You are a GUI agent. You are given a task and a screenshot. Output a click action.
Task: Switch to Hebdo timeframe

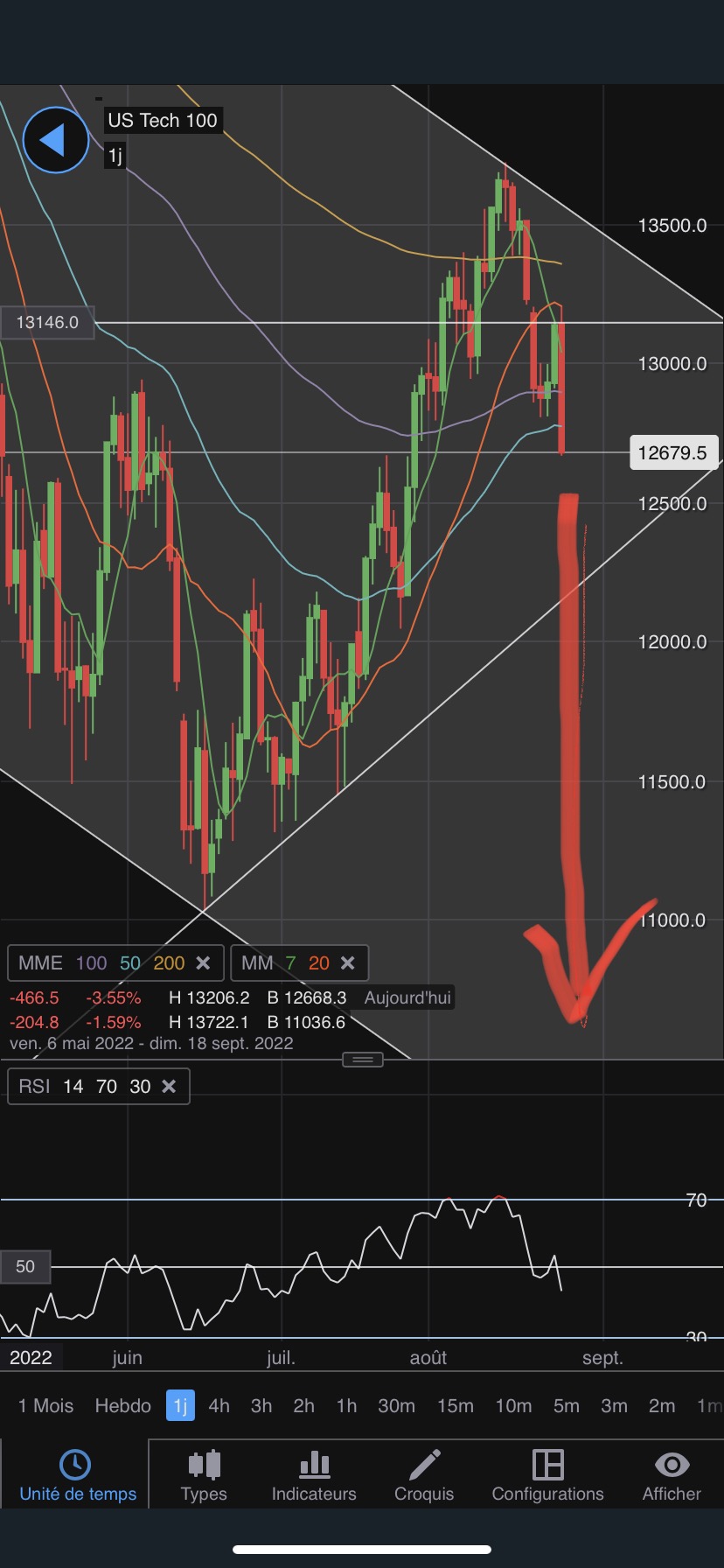pos(122,1405)
